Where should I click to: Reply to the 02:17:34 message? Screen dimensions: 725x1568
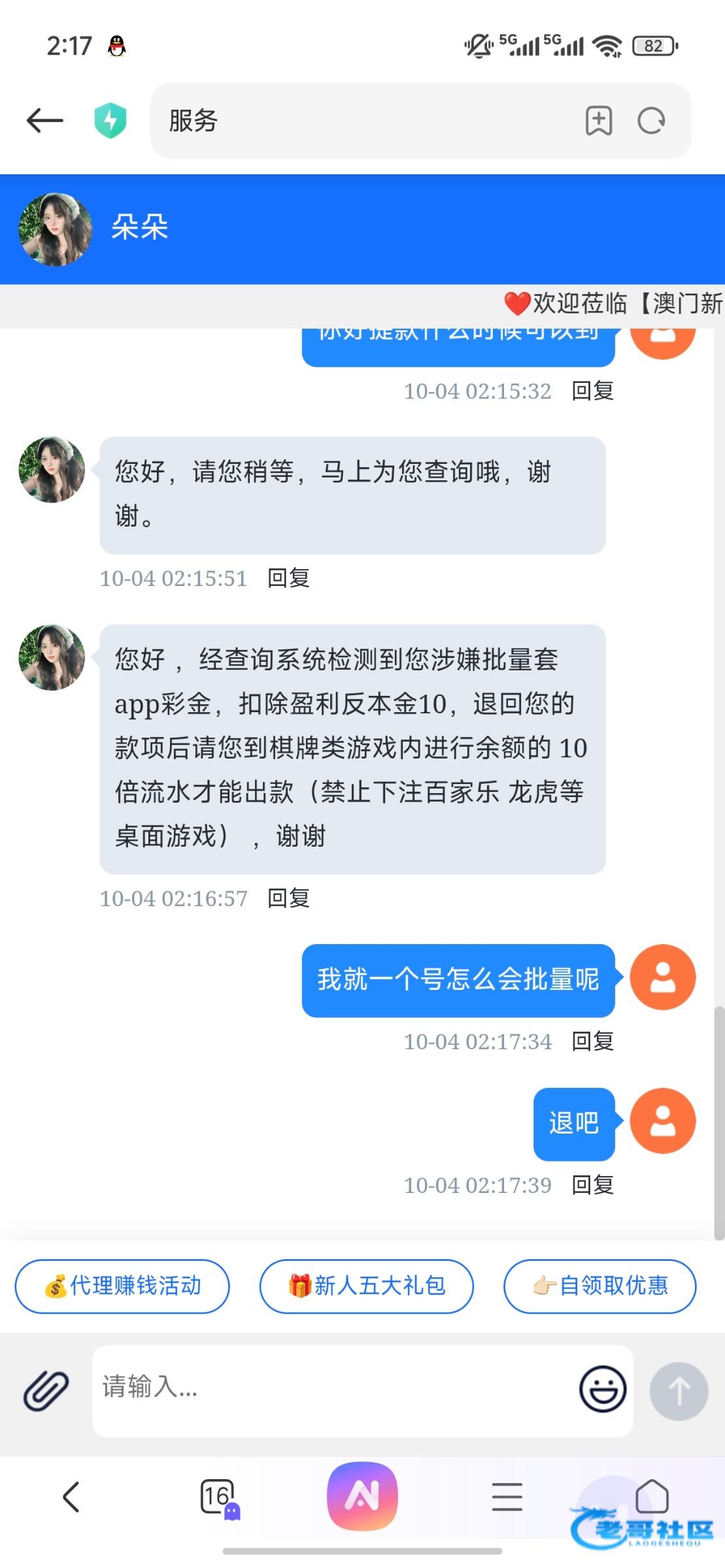(x=592, y=1041)
